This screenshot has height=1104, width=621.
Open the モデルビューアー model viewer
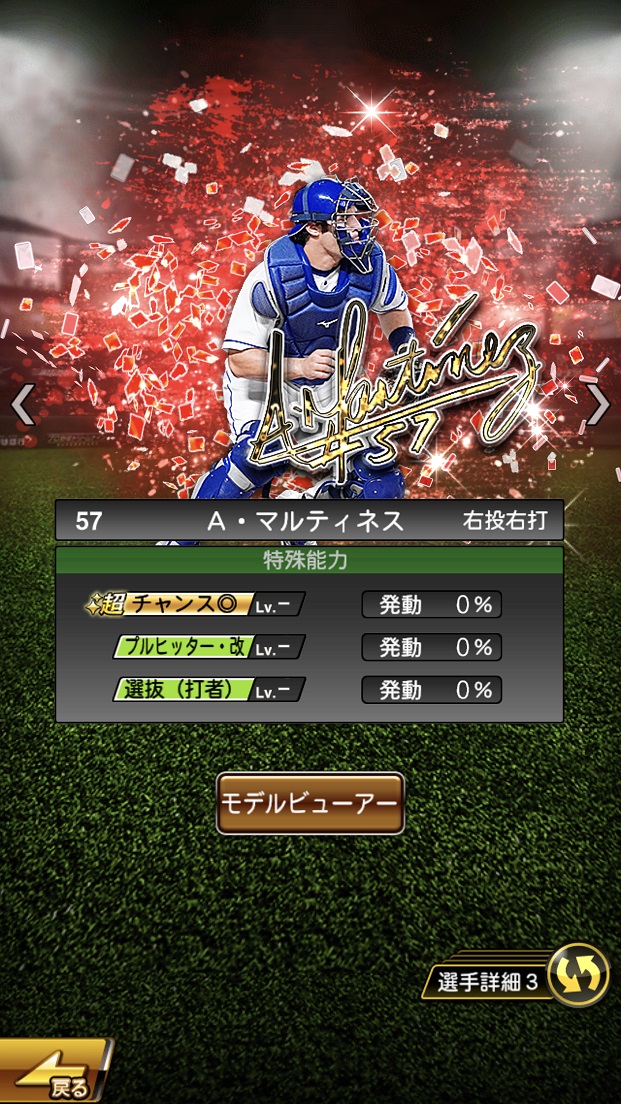pos(310,803)
